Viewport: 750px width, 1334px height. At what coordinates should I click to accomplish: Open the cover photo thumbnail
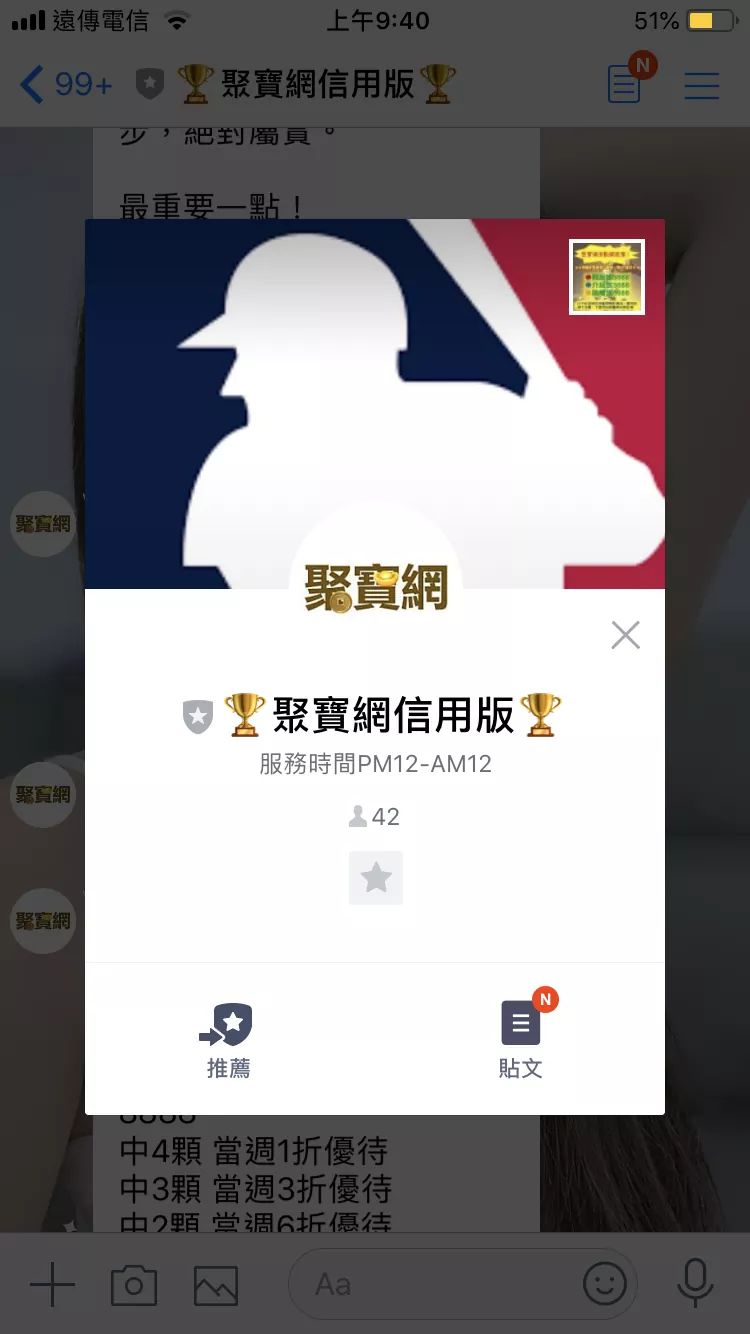tap(606, 277)
